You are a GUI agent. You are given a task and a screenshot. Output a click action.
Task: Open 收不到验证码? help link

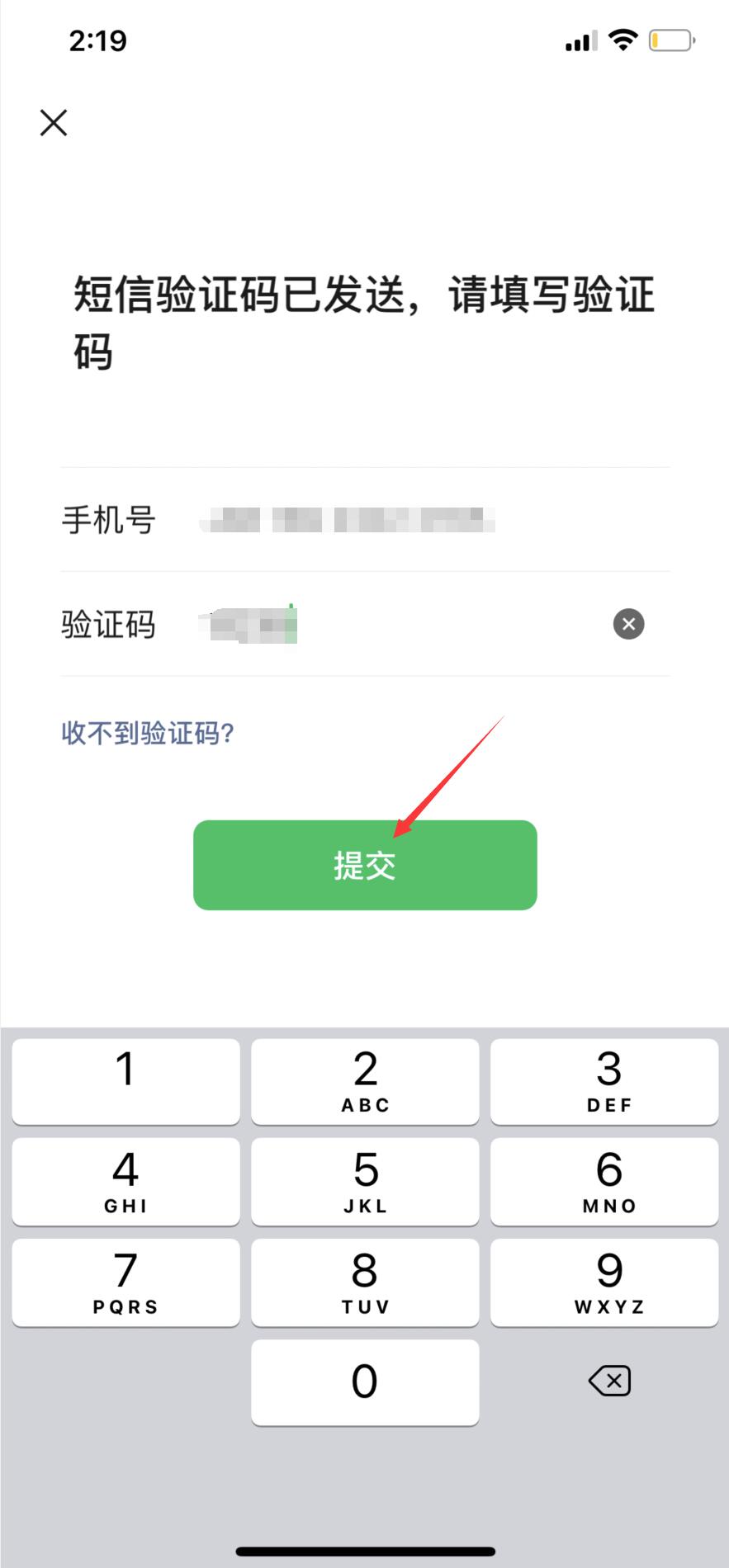click(148, 733)
